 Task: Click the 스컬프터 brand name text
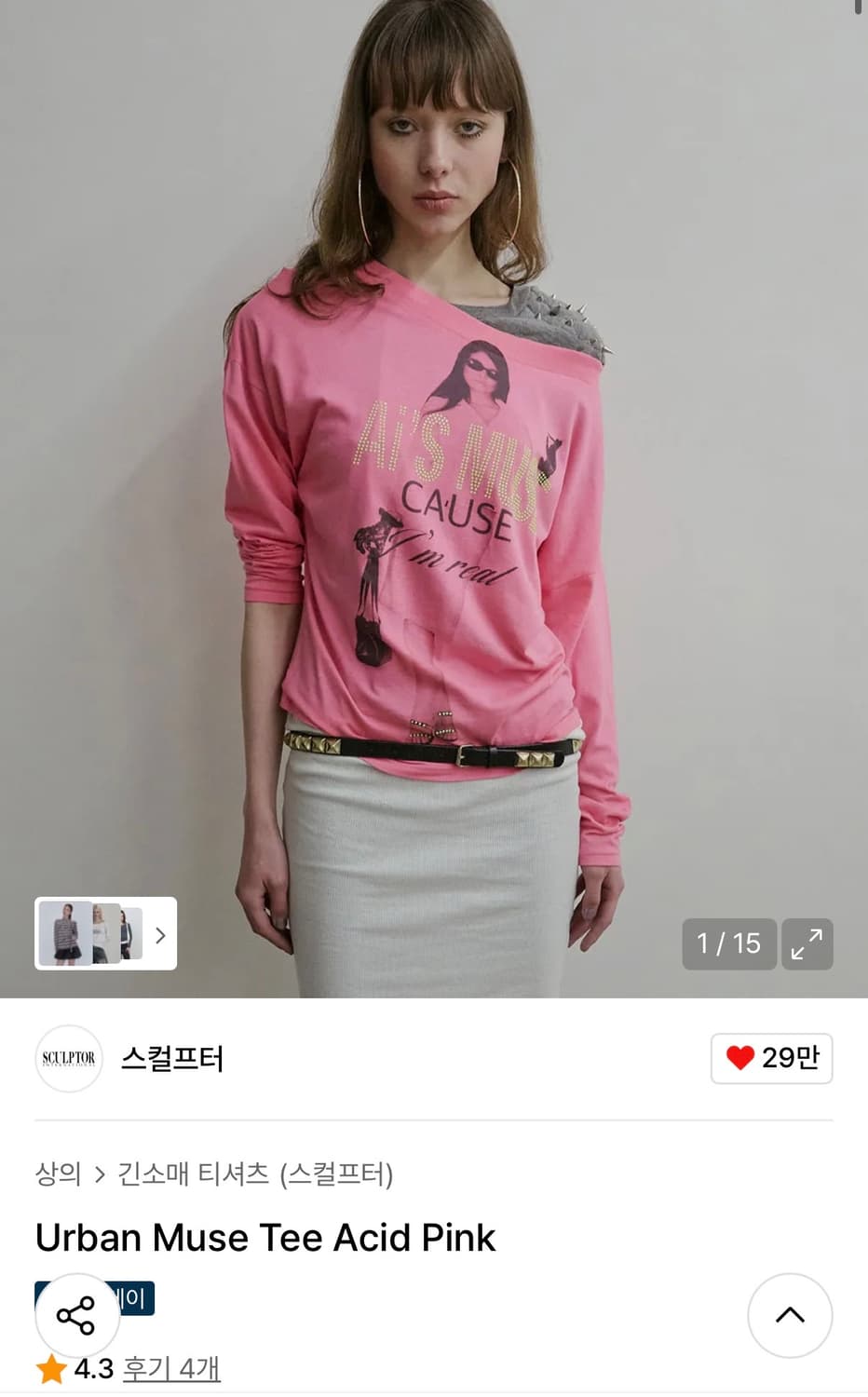[x=170, y=1059]
